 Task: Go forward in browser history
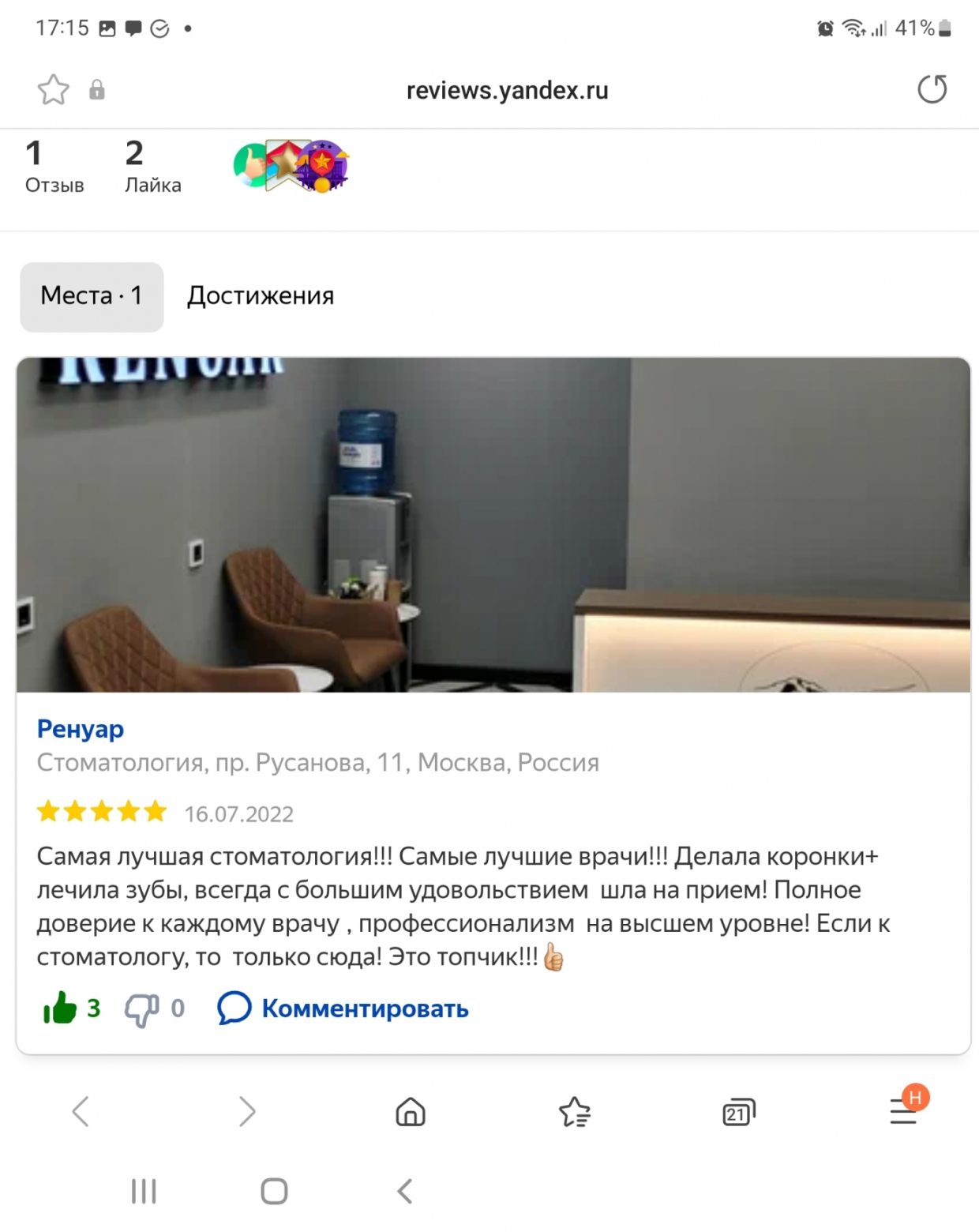coord(247,1112)
